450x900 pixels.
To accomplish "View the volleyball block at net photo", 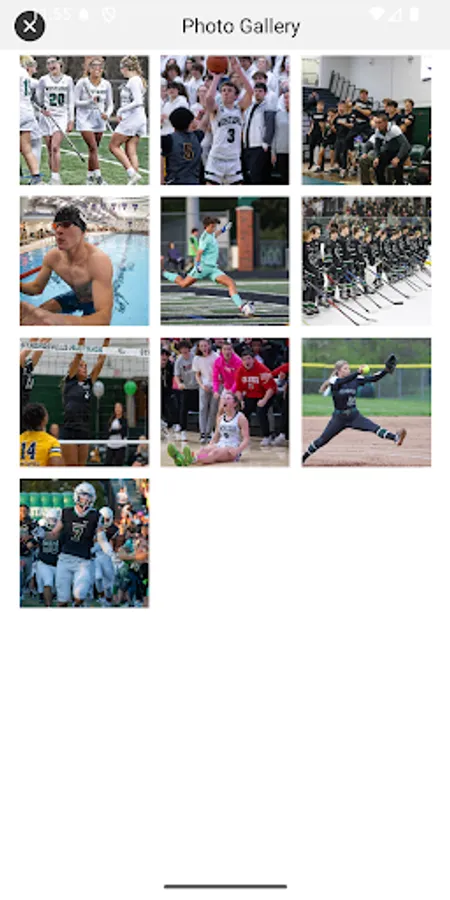I will coord(84,402).
